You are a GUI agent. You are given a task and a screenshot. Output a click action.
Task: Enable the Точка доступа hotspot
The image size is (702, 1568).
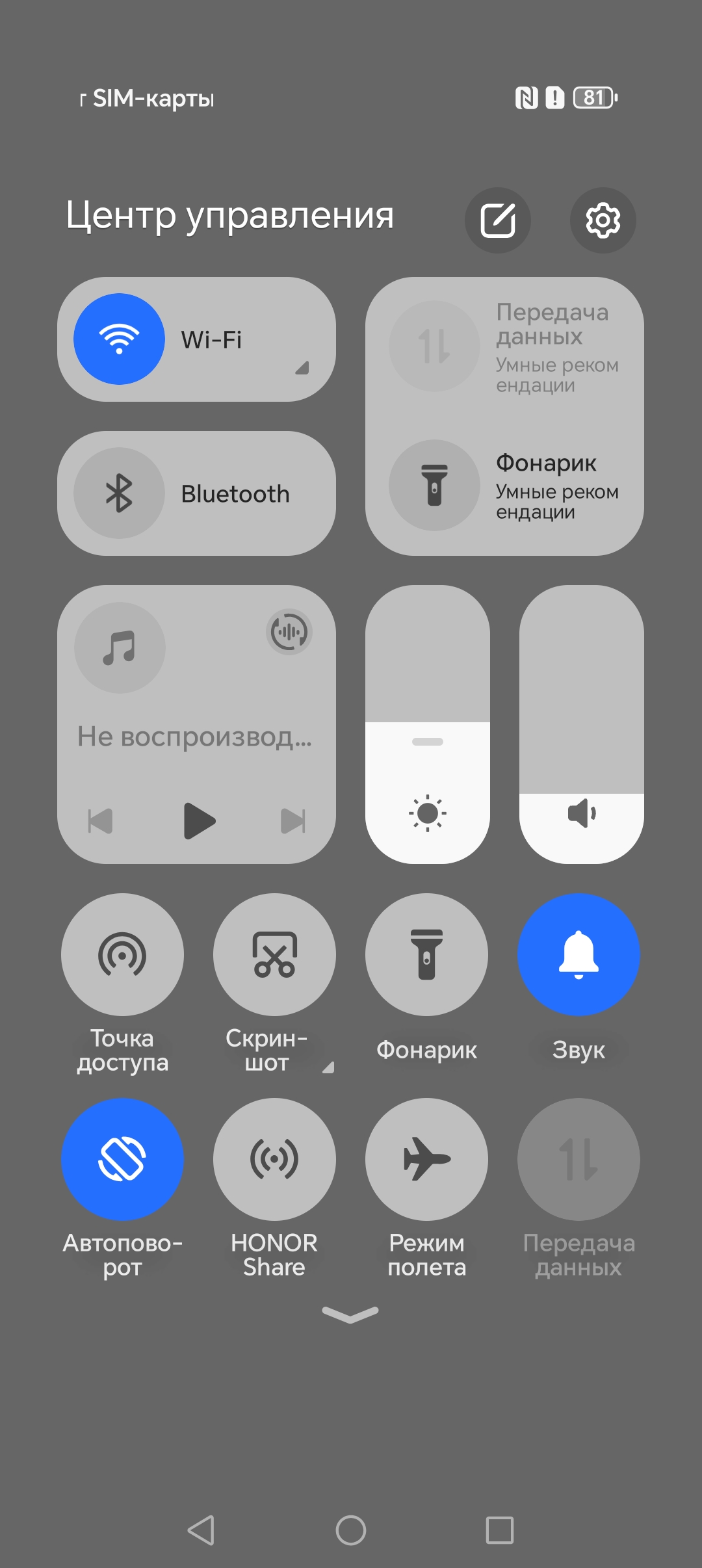tap(122, 954)
